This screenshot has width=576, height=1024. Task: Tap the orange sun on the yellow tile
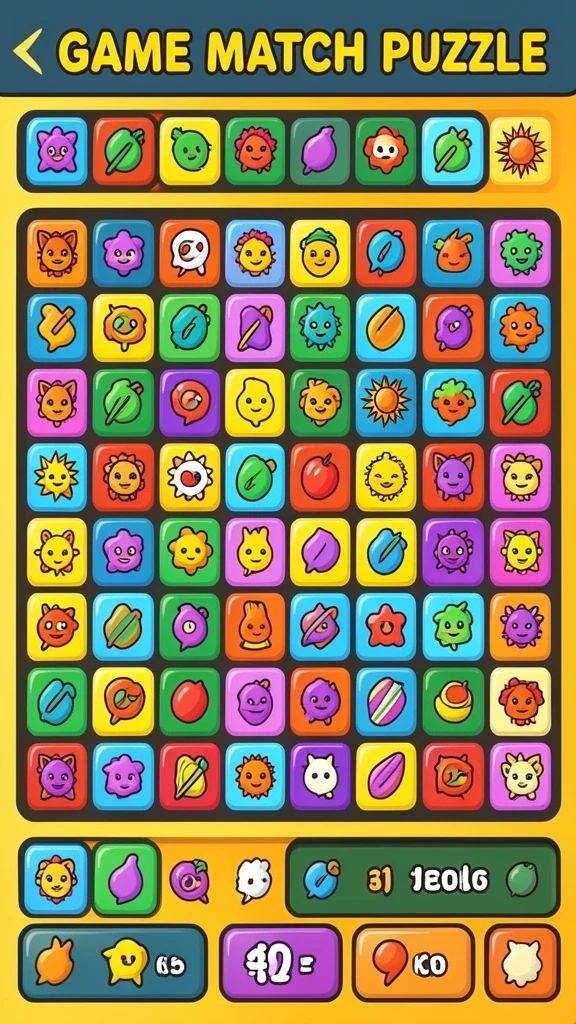[520, 151]
